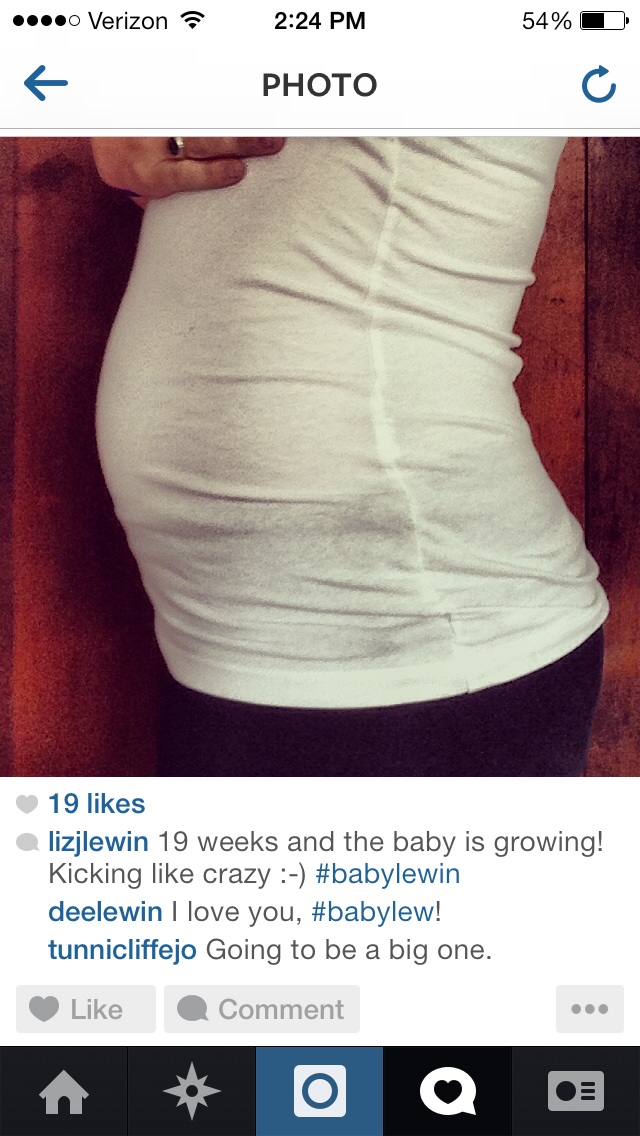Comment on this photo
Viewport: 640px width, 1136px height.
[262, 1009]
